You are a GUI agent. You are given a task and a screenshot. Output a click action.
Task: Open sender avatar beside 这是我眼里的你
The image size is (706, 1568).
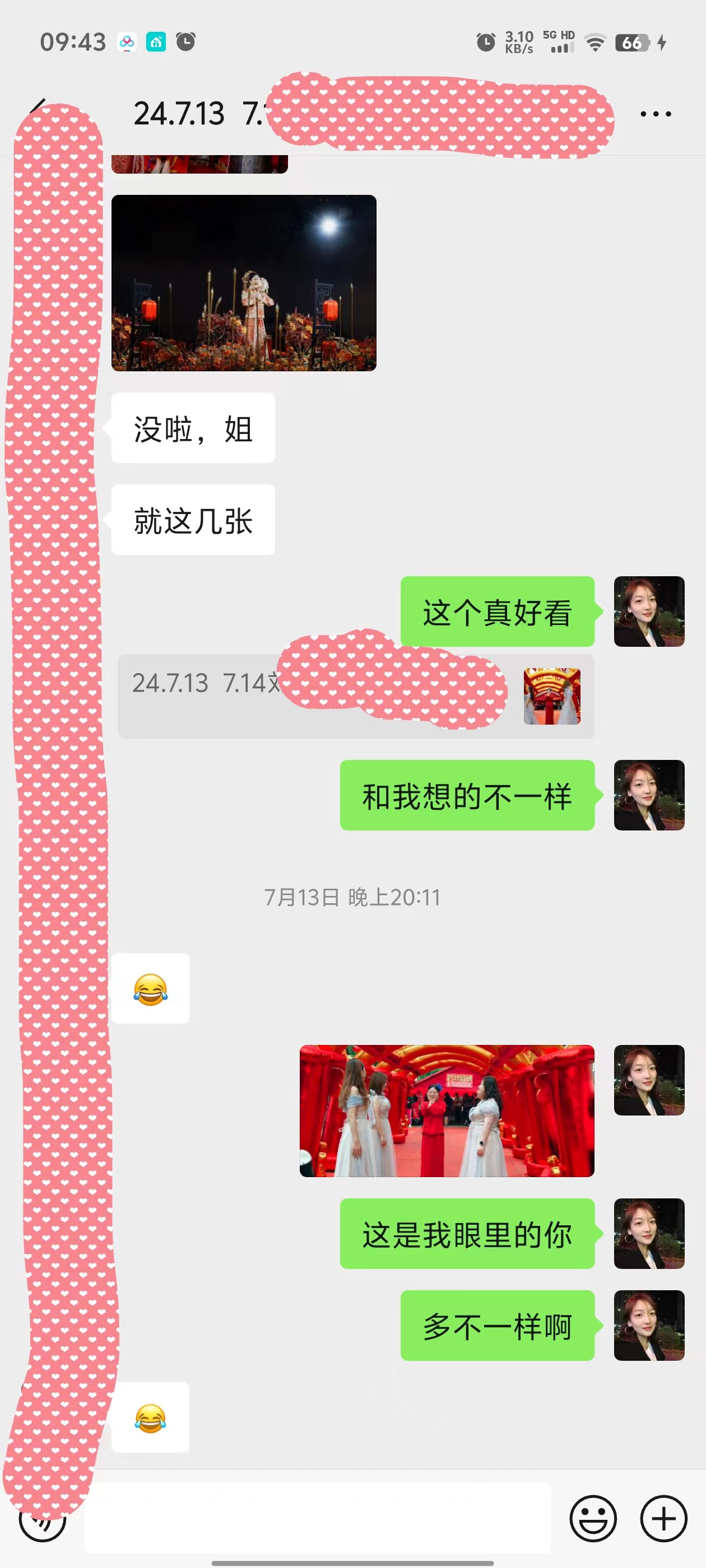click(649, 1234)
